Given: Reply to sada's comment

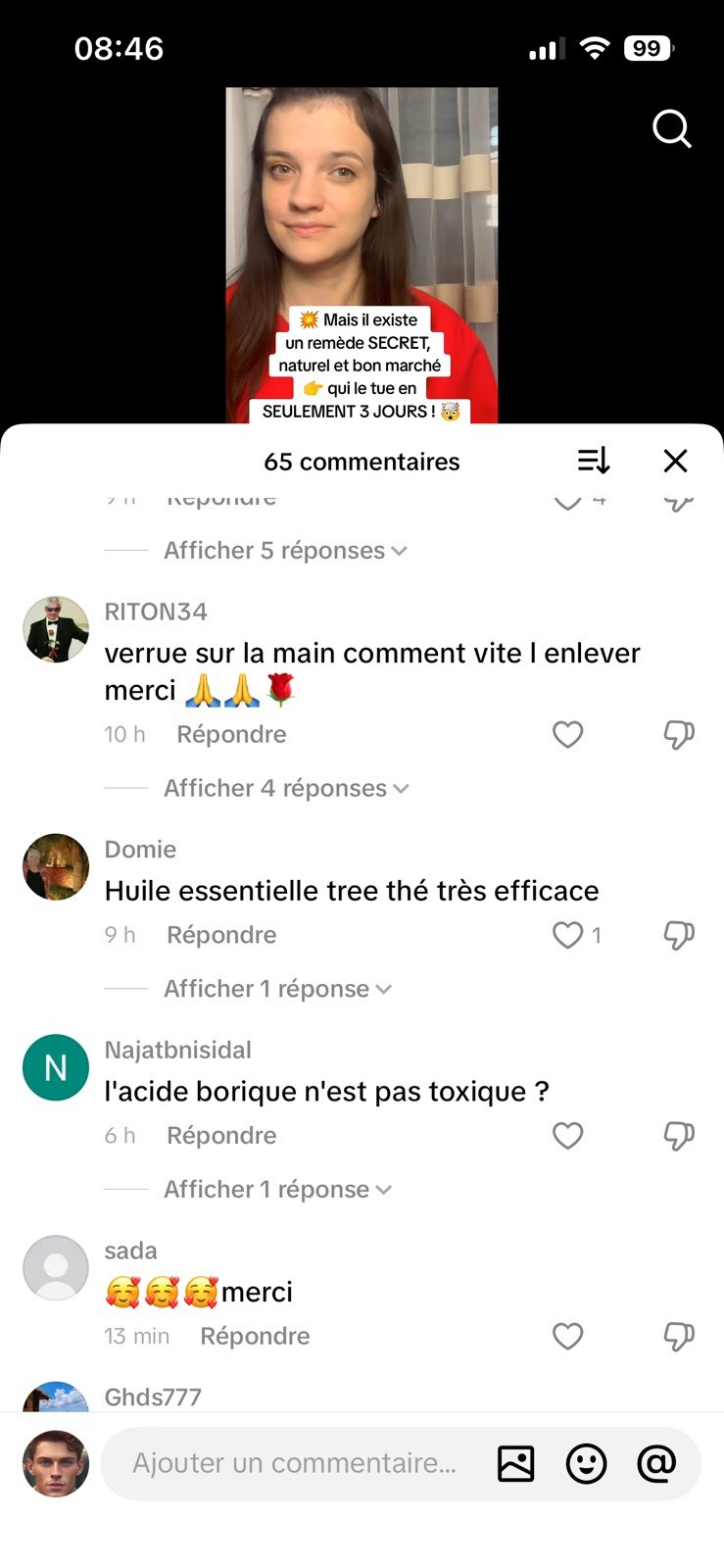Looking at the screenshot, I should pyautogui.click(x=255, y=1336).
